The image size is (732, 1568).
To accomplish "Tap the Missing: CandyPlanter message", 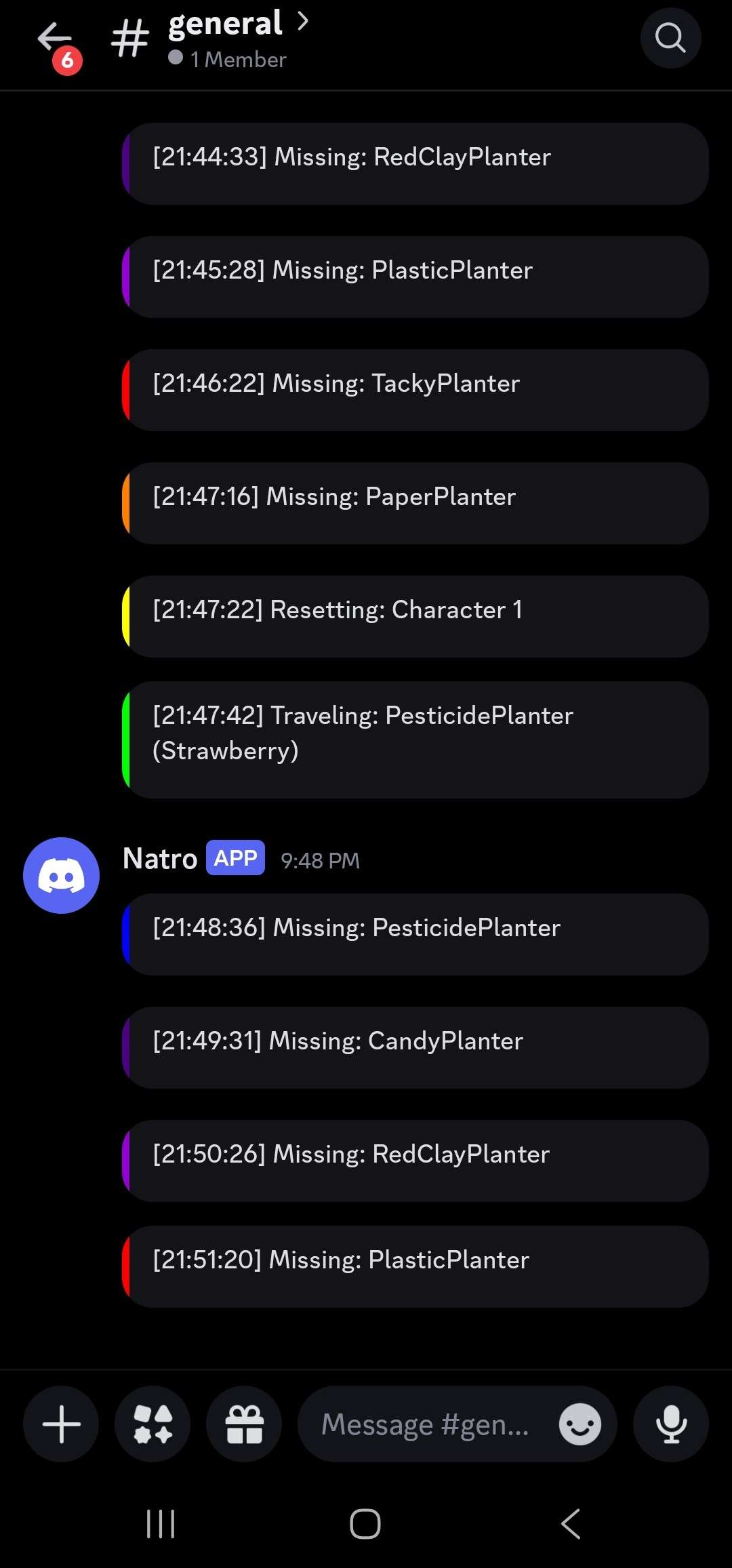I will pyautogui.click(x=415, y=1040).
